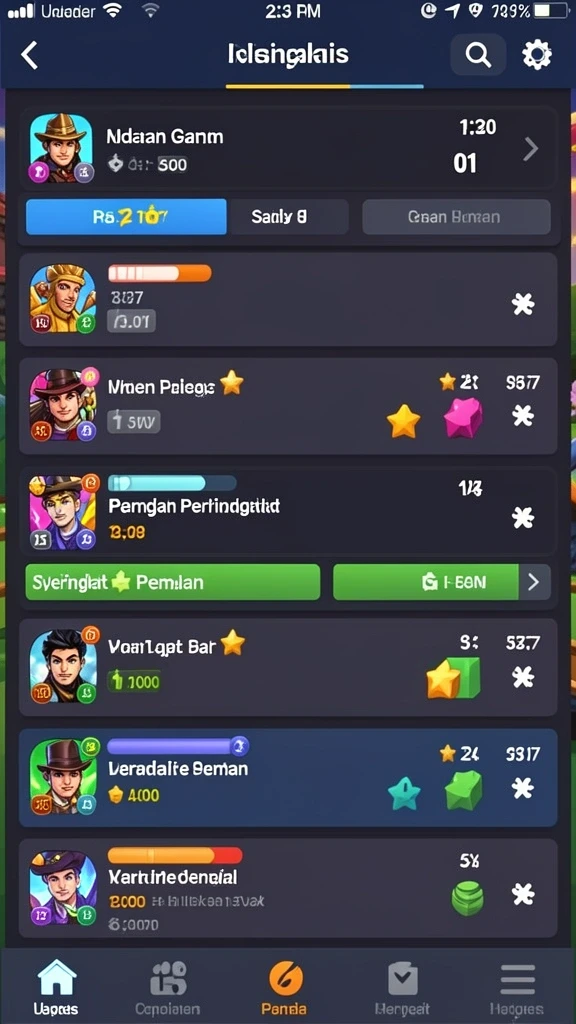The width and height of the screenshot is (576, 1024).
Task: Tap the green Sveringlat Pemian button
Action: 173,582
